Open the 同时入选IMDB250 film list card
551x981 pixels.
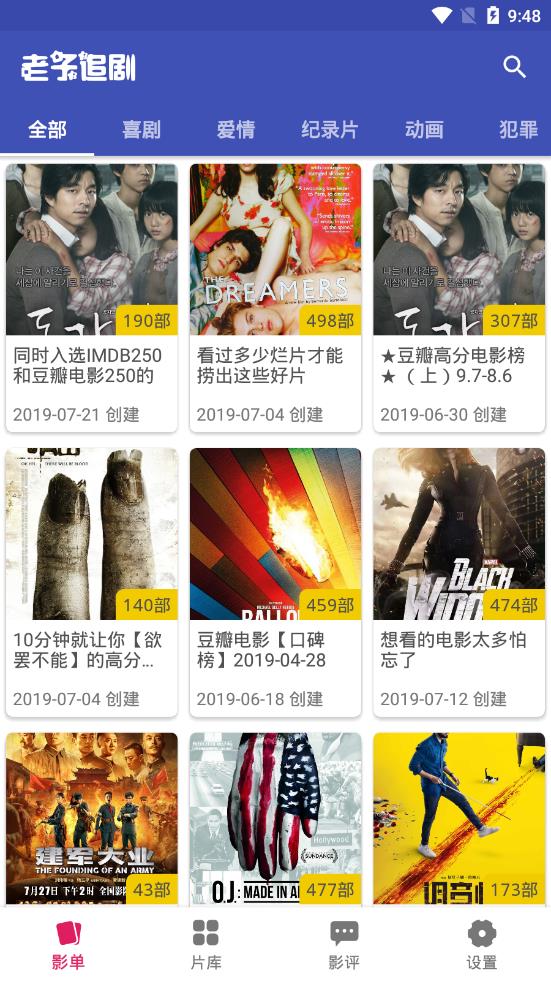point(91,298)
